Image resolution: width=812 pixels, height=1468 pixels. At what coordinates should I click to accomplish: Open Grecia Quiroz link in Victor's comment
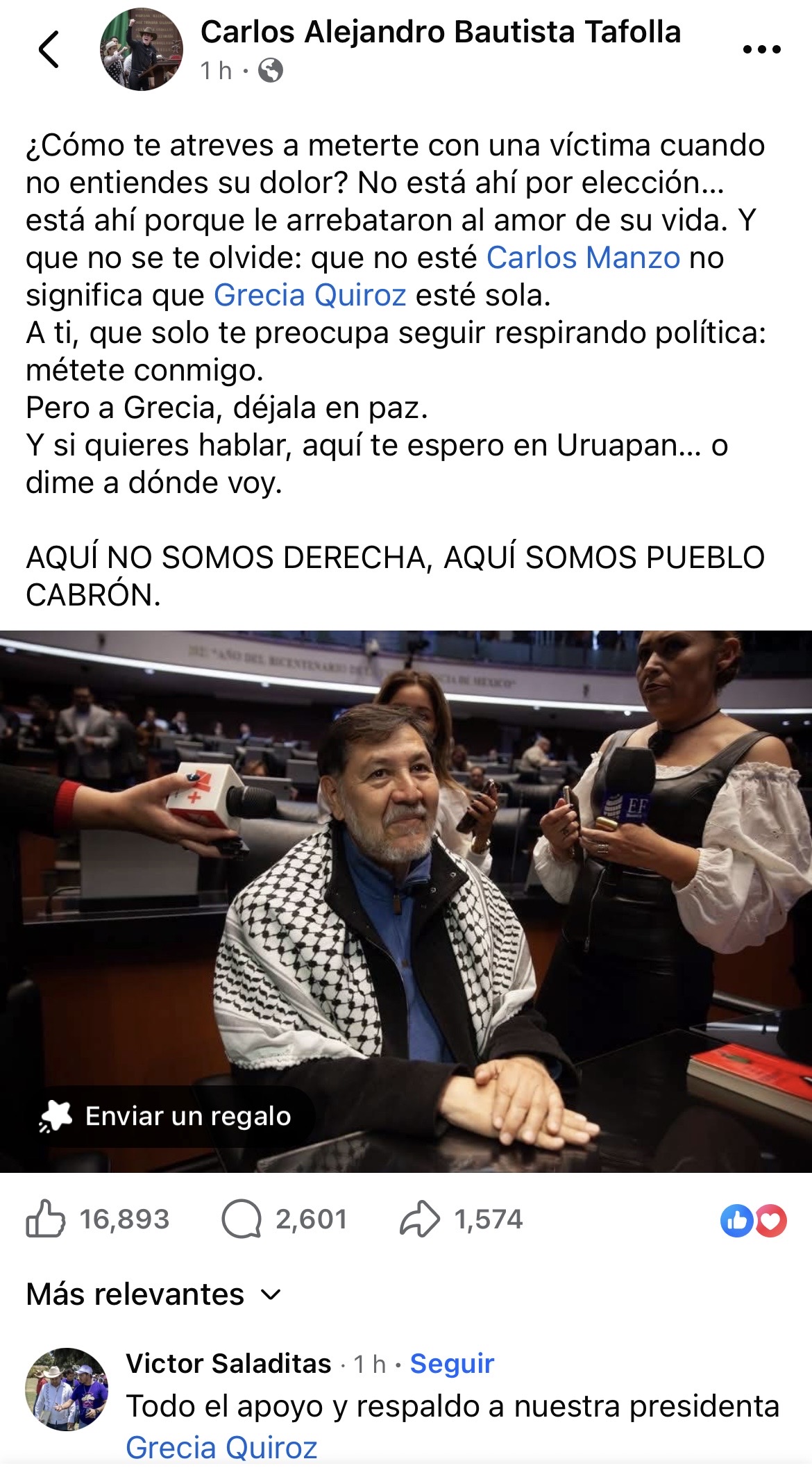click(221, 1448)
